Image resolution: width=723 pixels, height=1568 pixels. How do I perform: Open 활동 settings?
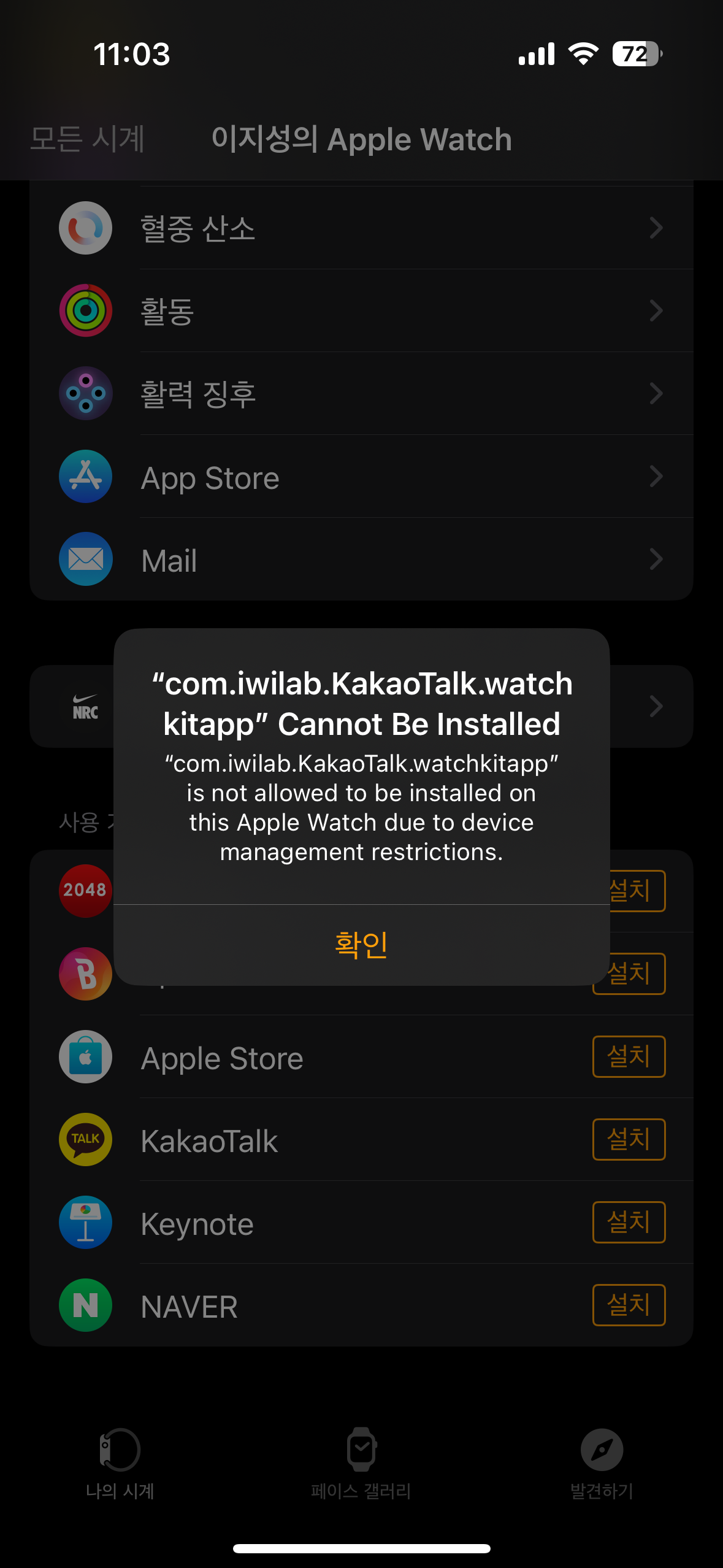tap(361, 311)
